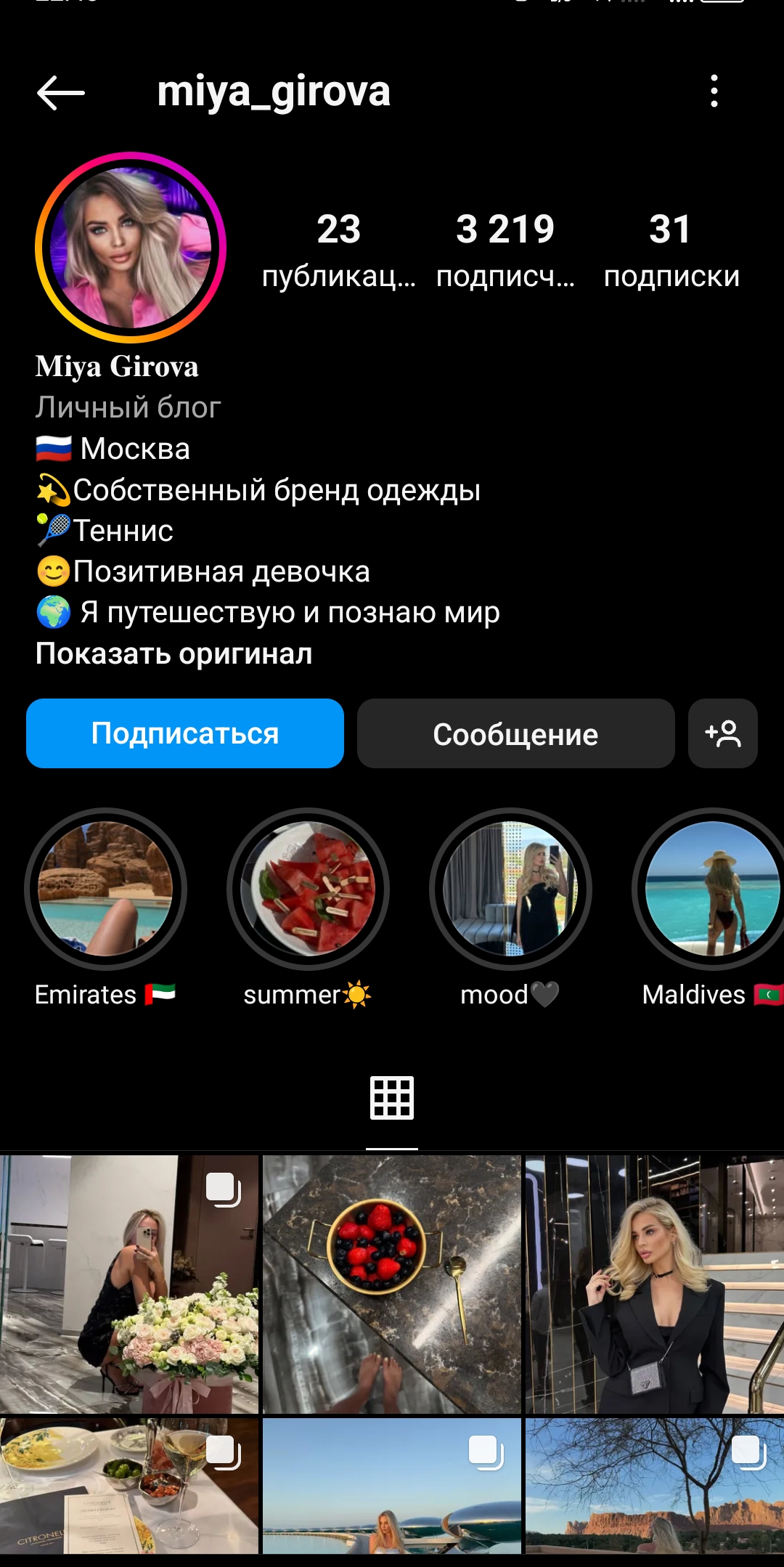This screenshot has width=784, height=1567.
Task: Tap Показать оригинал to translate the bio
Action: (173, 654)
